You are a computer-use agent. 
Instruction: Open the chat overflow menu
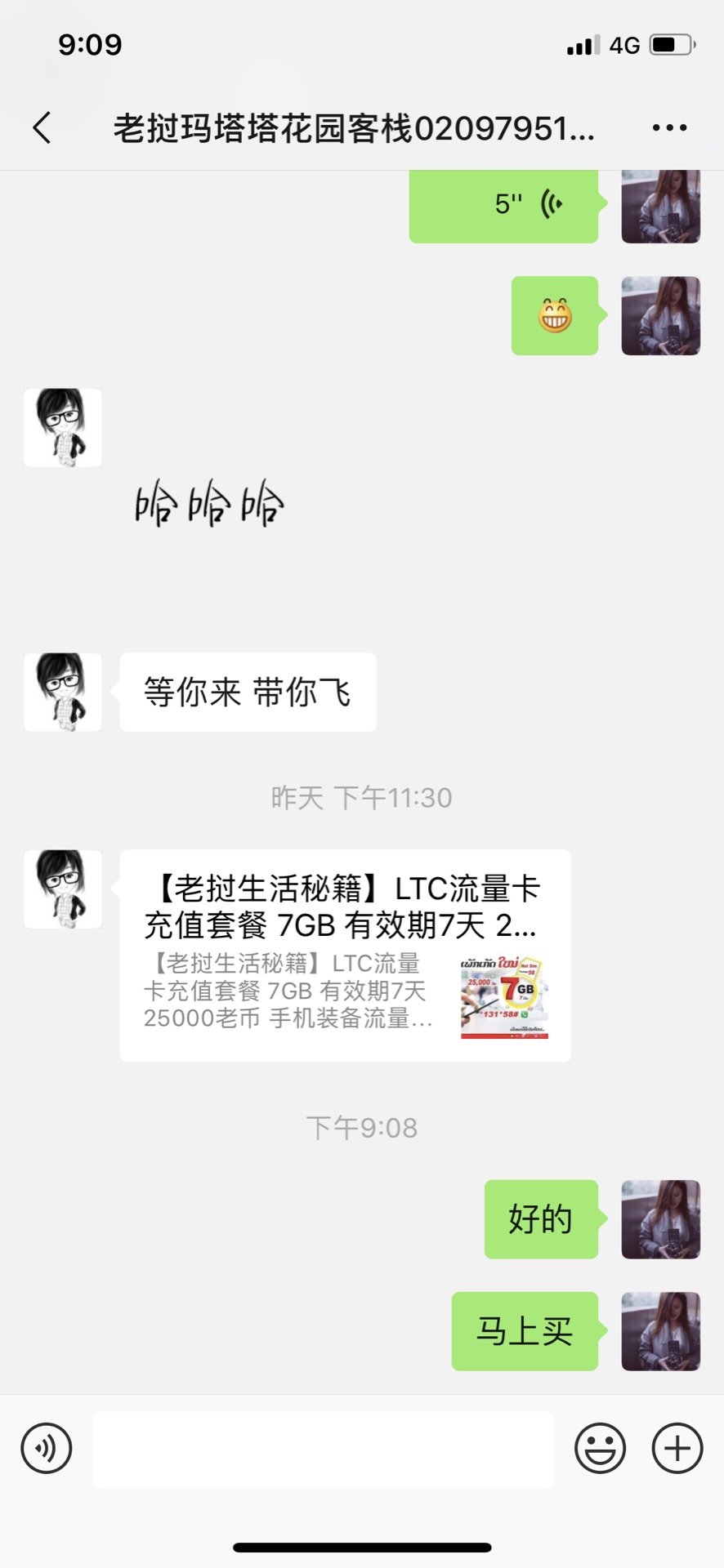pyautogui.click(x=669, y=128)
